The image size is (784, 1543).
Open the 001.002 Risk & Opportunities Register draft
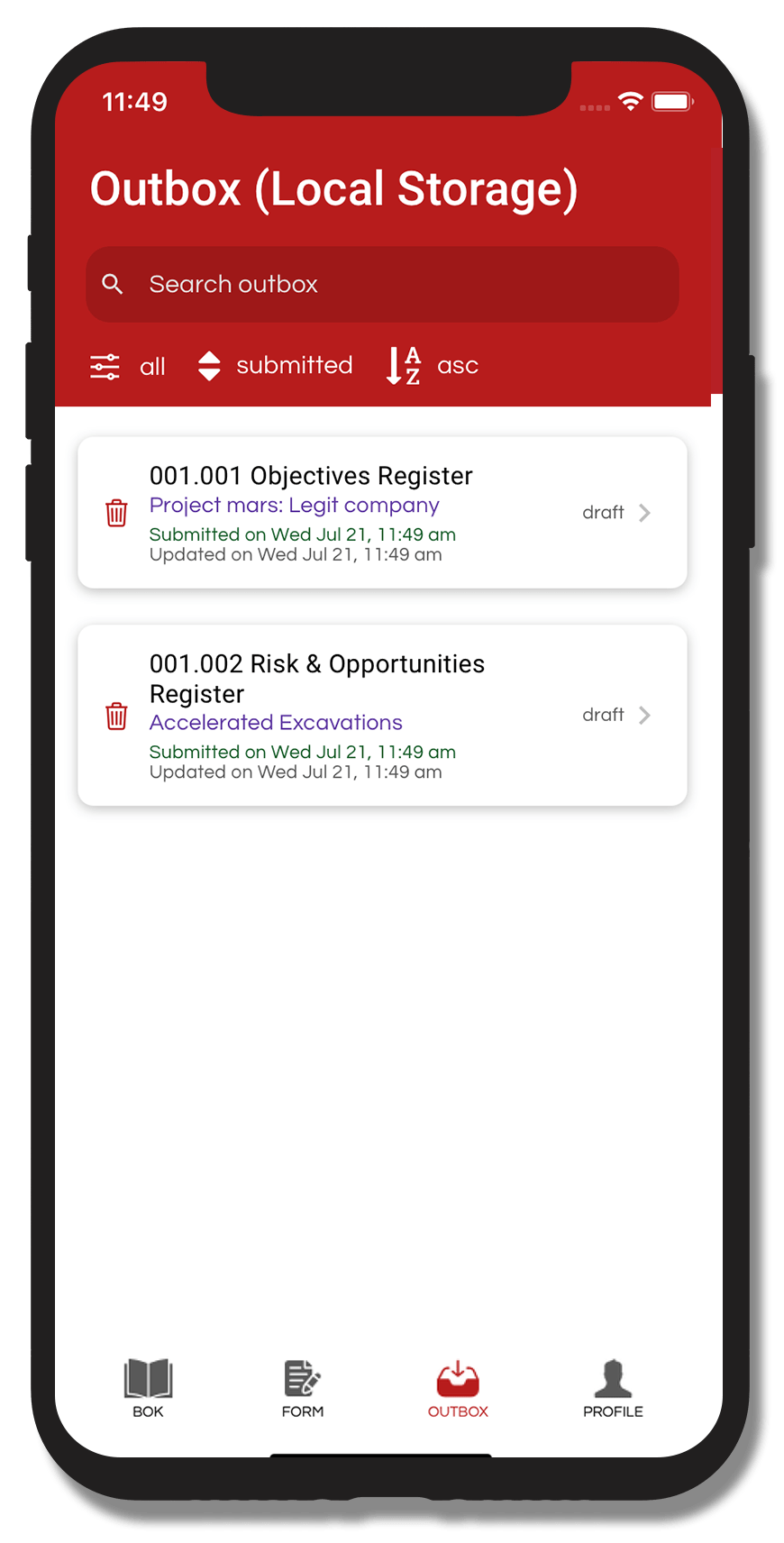(x=616, y=716)
